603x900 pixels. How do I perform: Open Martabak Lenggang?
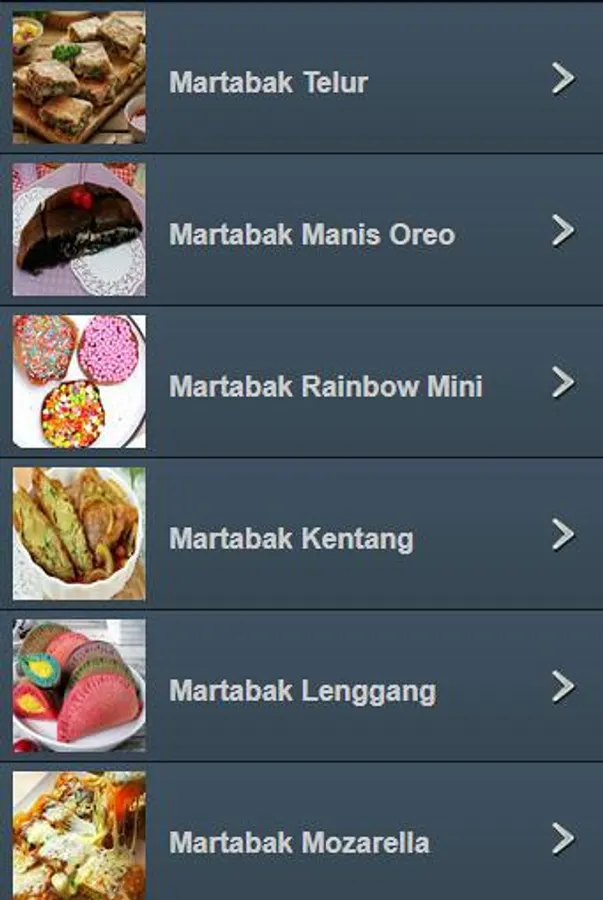301,686
